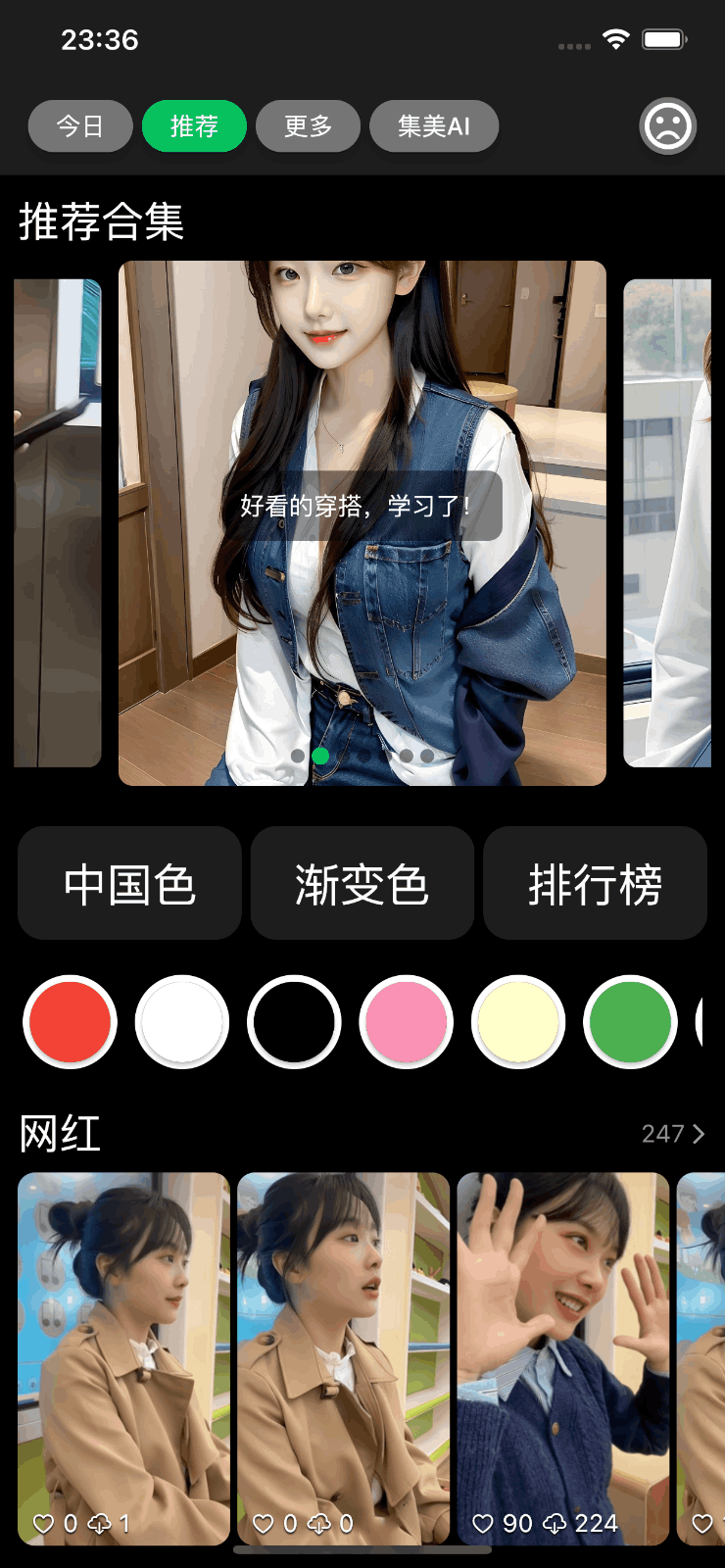Image resolution: width=725 pixels, height=1568 pixels.
Task: Pick the black color swatch
Action: [294, 1022]
